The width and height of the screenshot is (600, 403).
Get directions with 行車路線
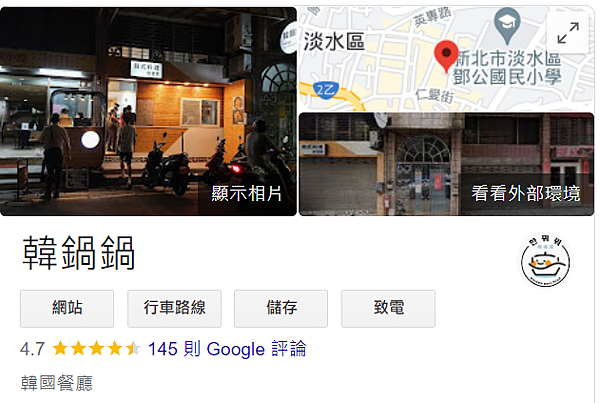176,308
